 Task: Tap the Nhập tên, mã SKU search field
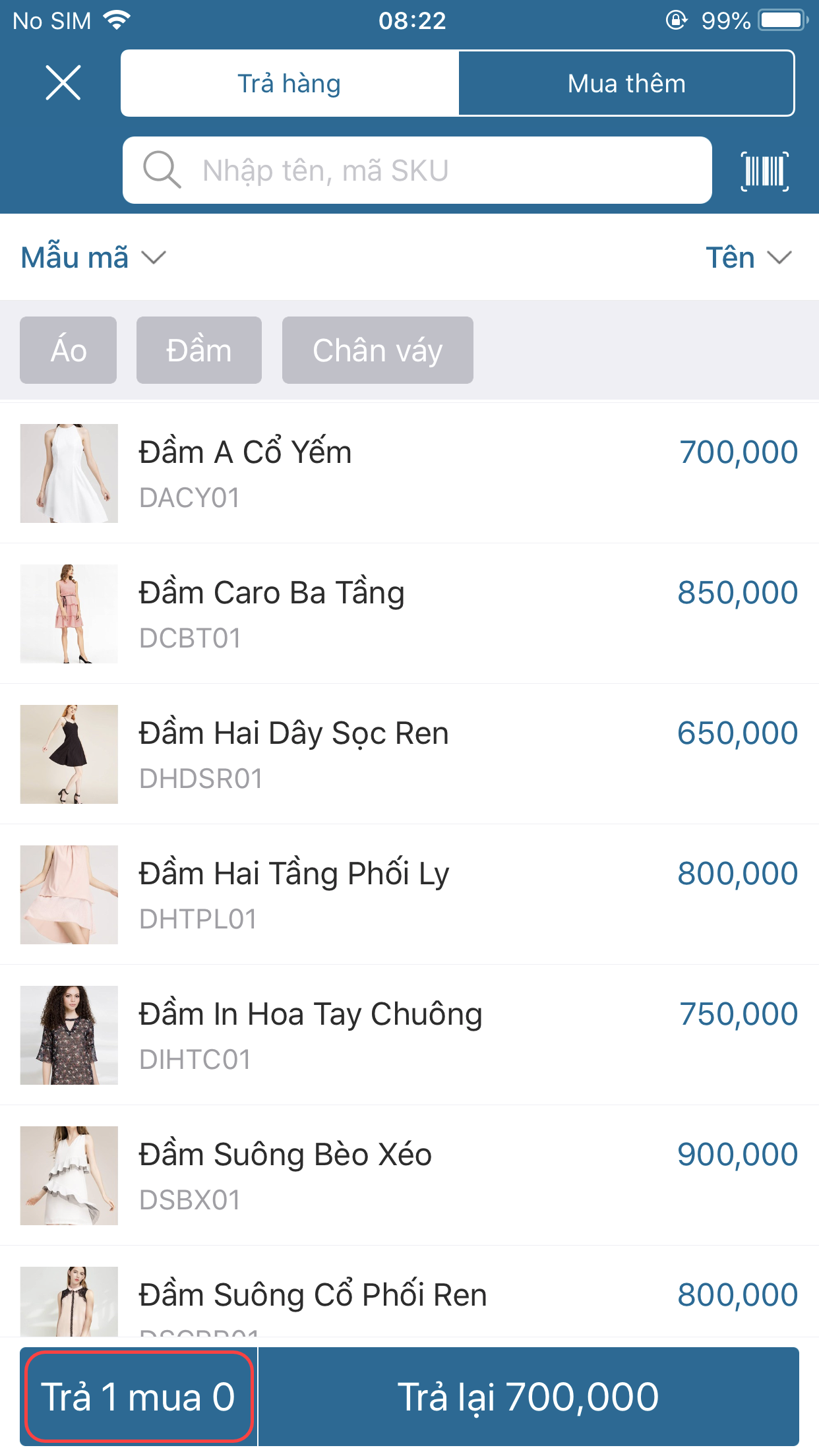pos(417,171)
